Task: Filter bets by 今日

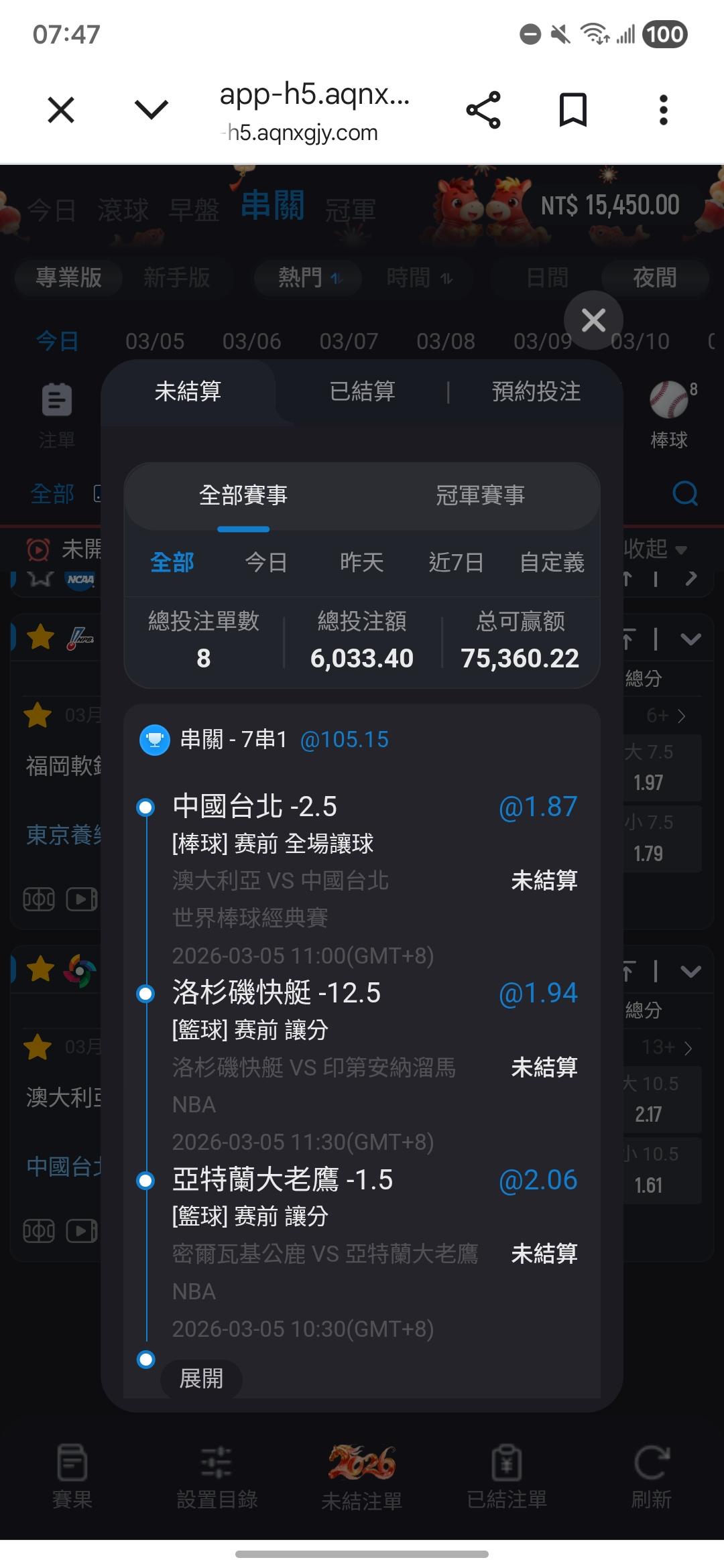Action: [x=266, y=562]
